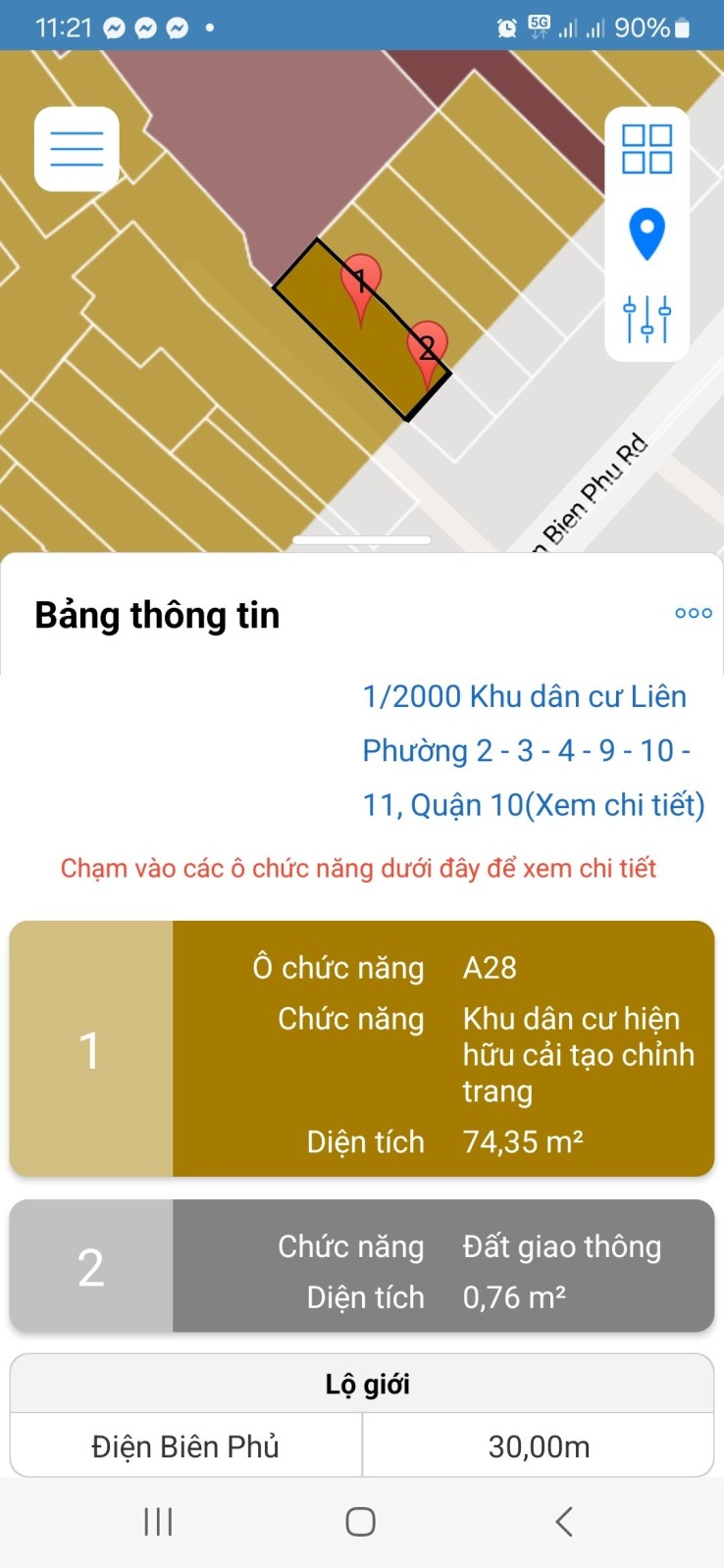Open card 2 Đất giao thông

(x=361, y=1266)
